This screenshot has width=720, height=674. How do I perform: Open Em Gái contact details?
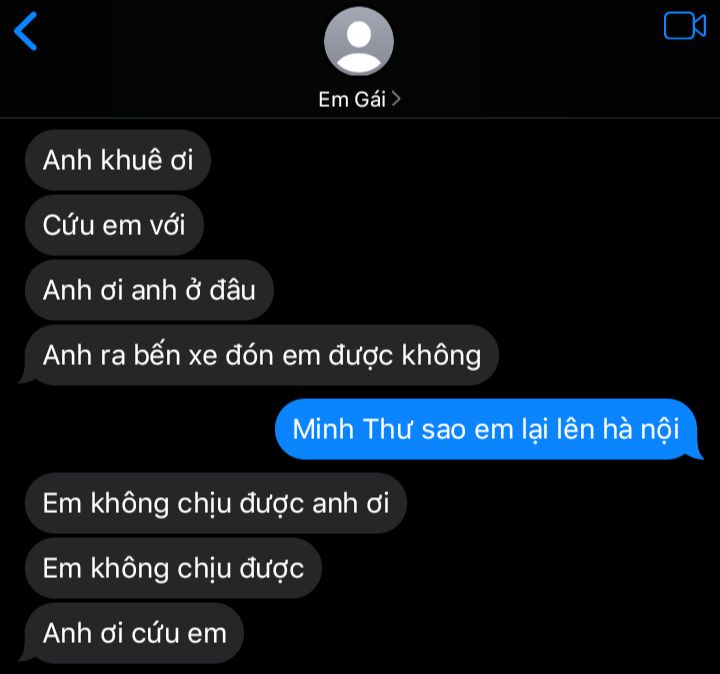(x=359, y=99)
